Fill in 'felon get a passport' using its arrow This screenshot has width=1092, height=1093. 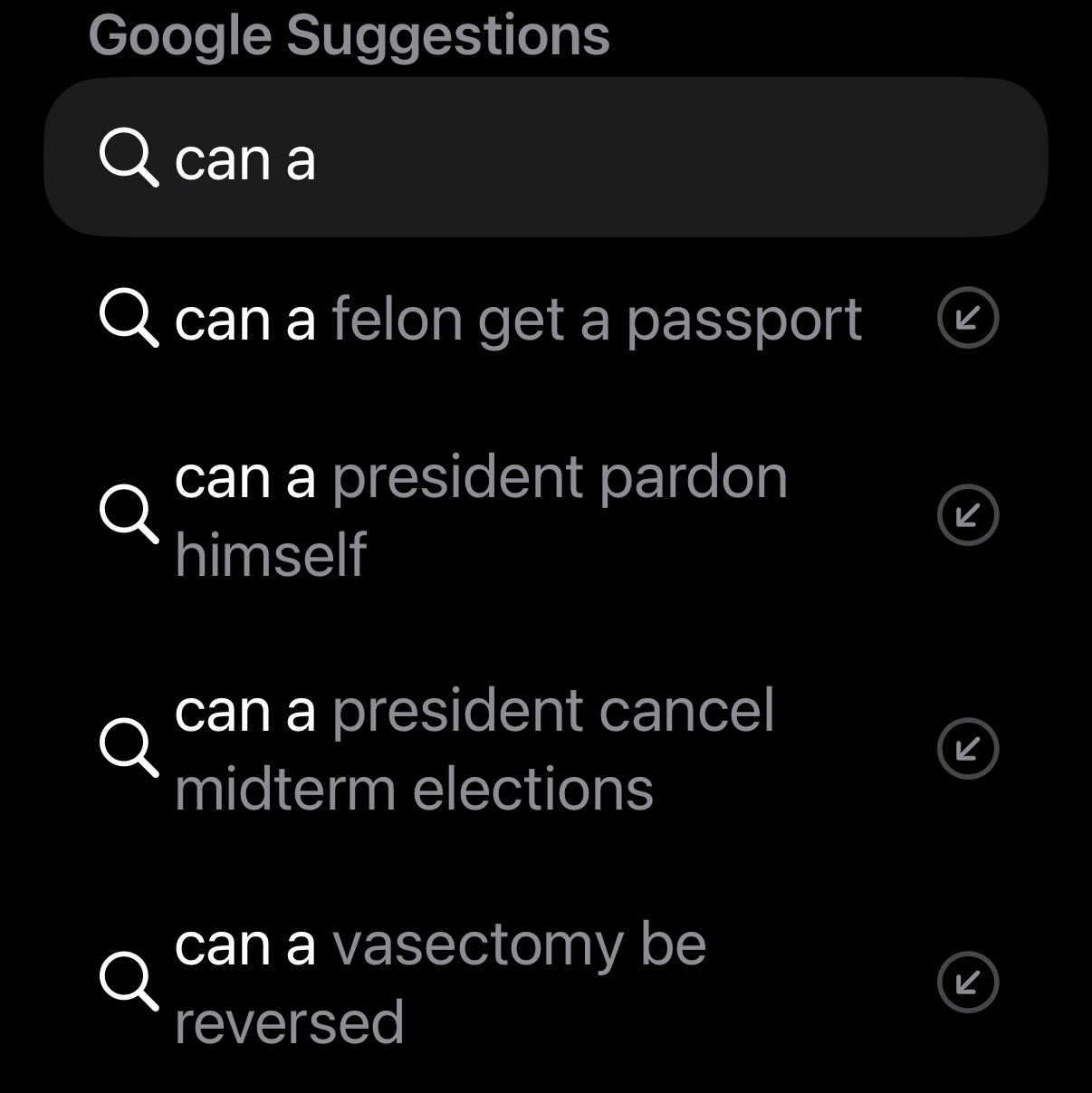pyautogui.click(x=968, y=318)
